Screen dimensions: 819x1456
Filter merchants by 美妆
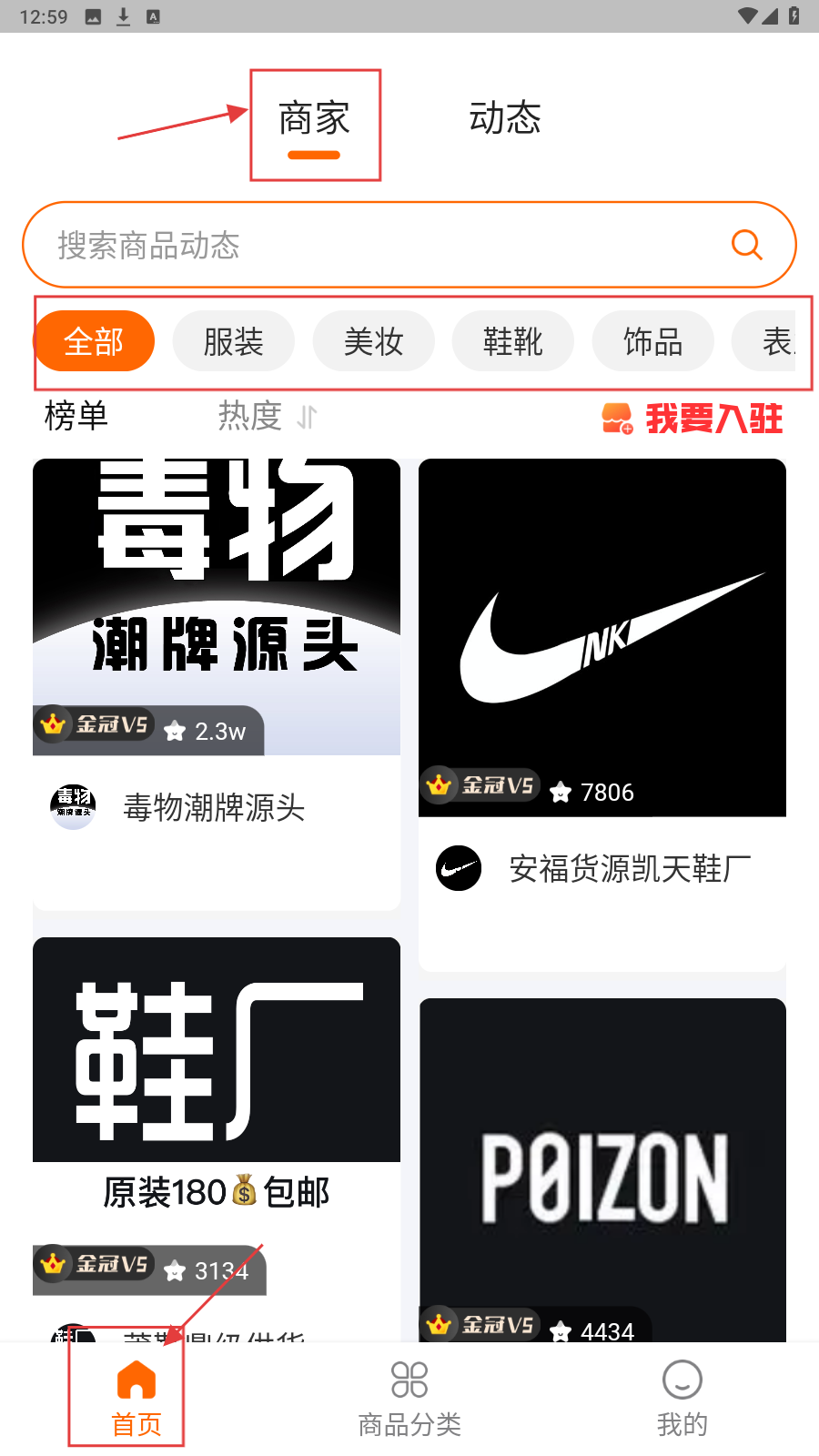(x=373, y=341)
